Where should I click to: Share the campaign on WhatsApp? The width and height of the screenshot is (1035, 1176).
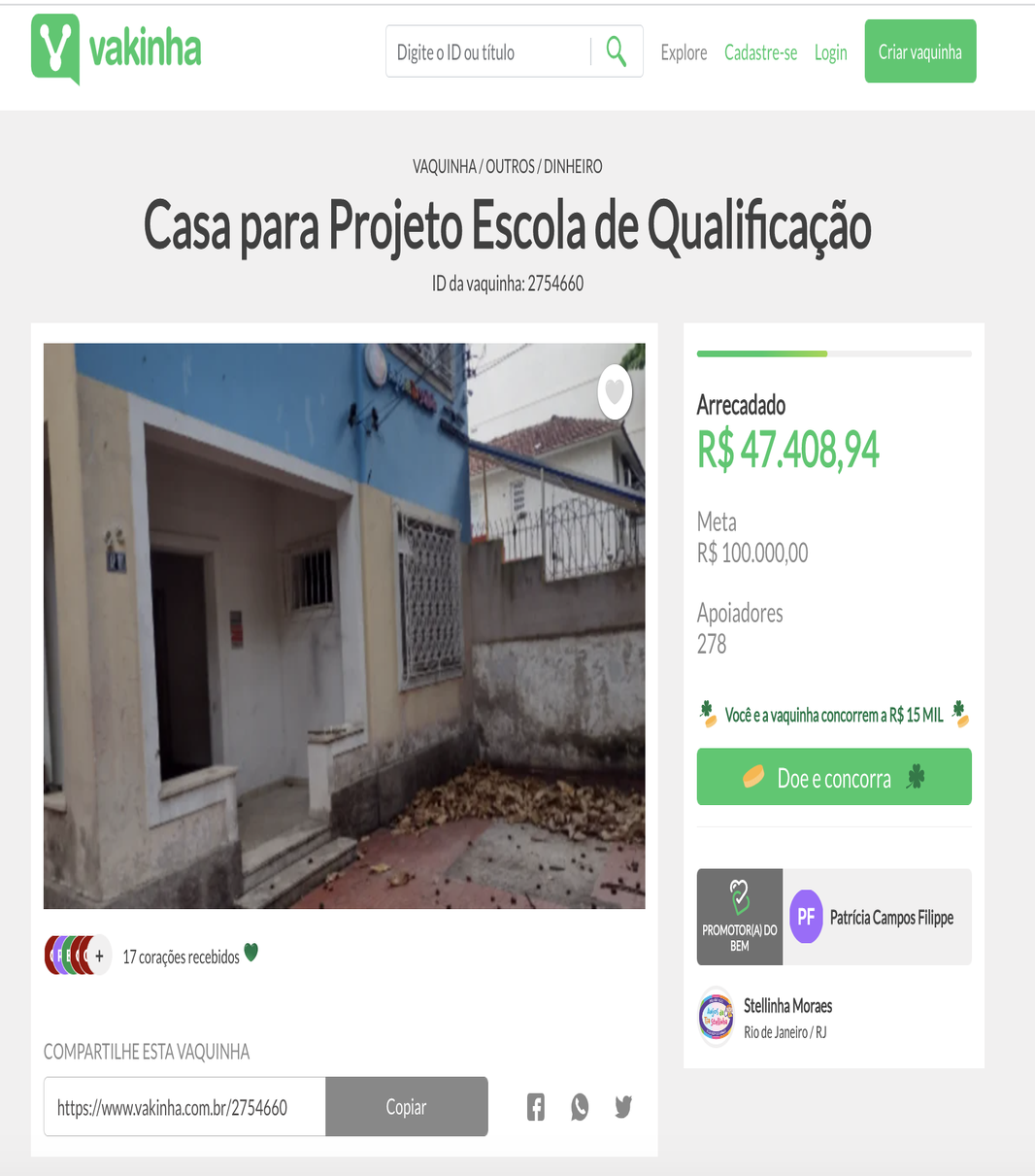pos(580,1106)
